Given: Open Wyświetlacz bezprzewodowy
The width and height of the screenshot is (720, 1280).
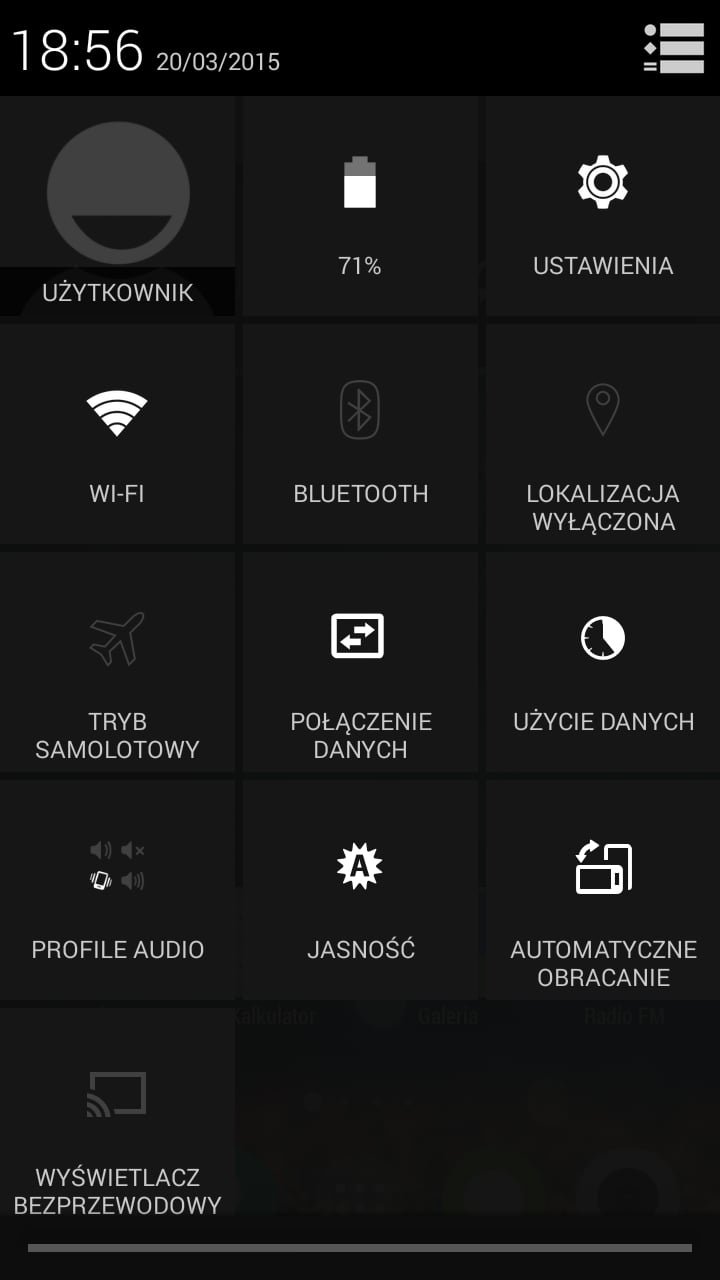Looking at the screenshot, I should click(117, 1118).
